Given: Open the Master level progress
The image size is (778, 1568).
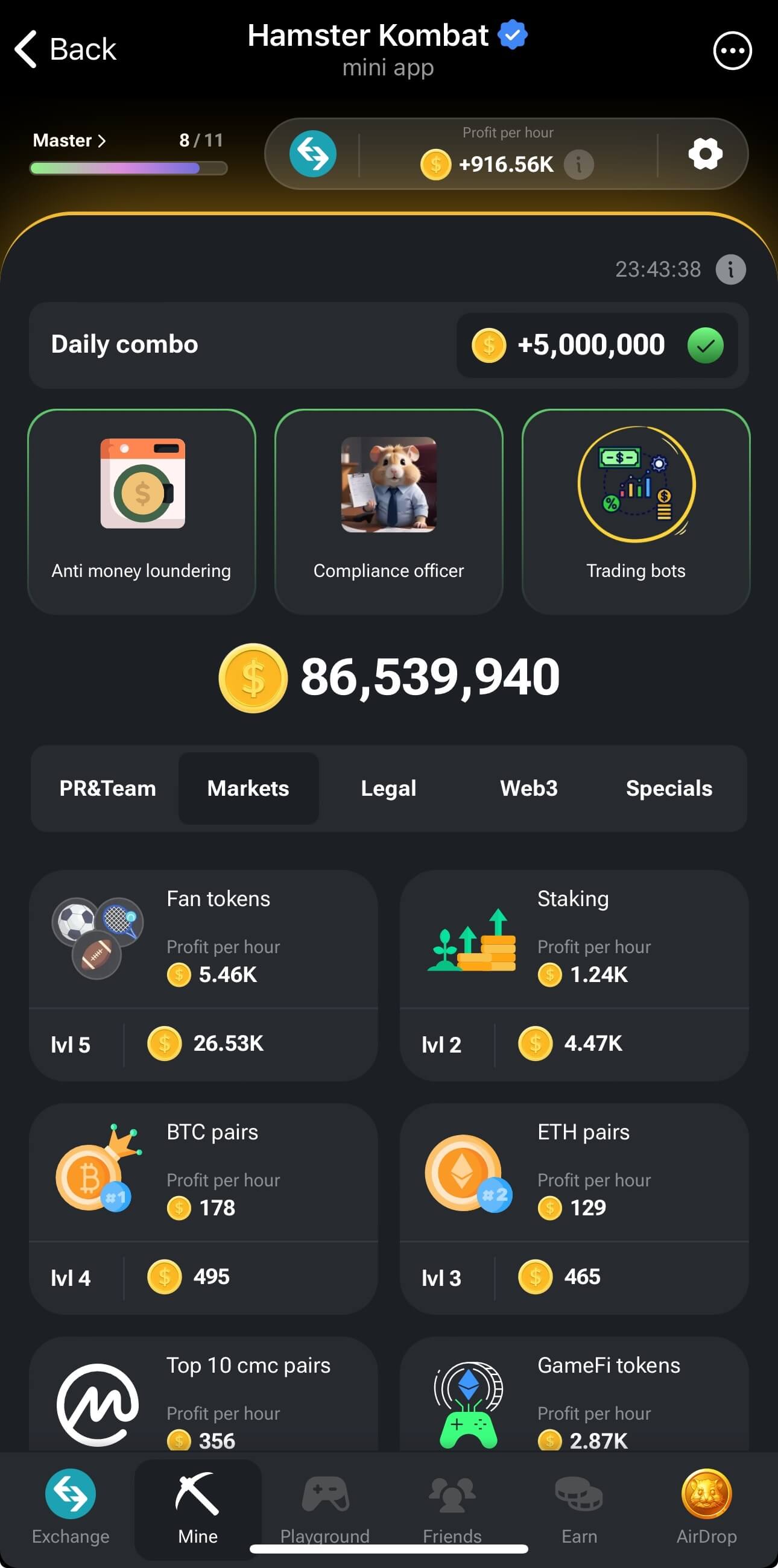Looking at the screenshot, I should [x=69, y=140].
